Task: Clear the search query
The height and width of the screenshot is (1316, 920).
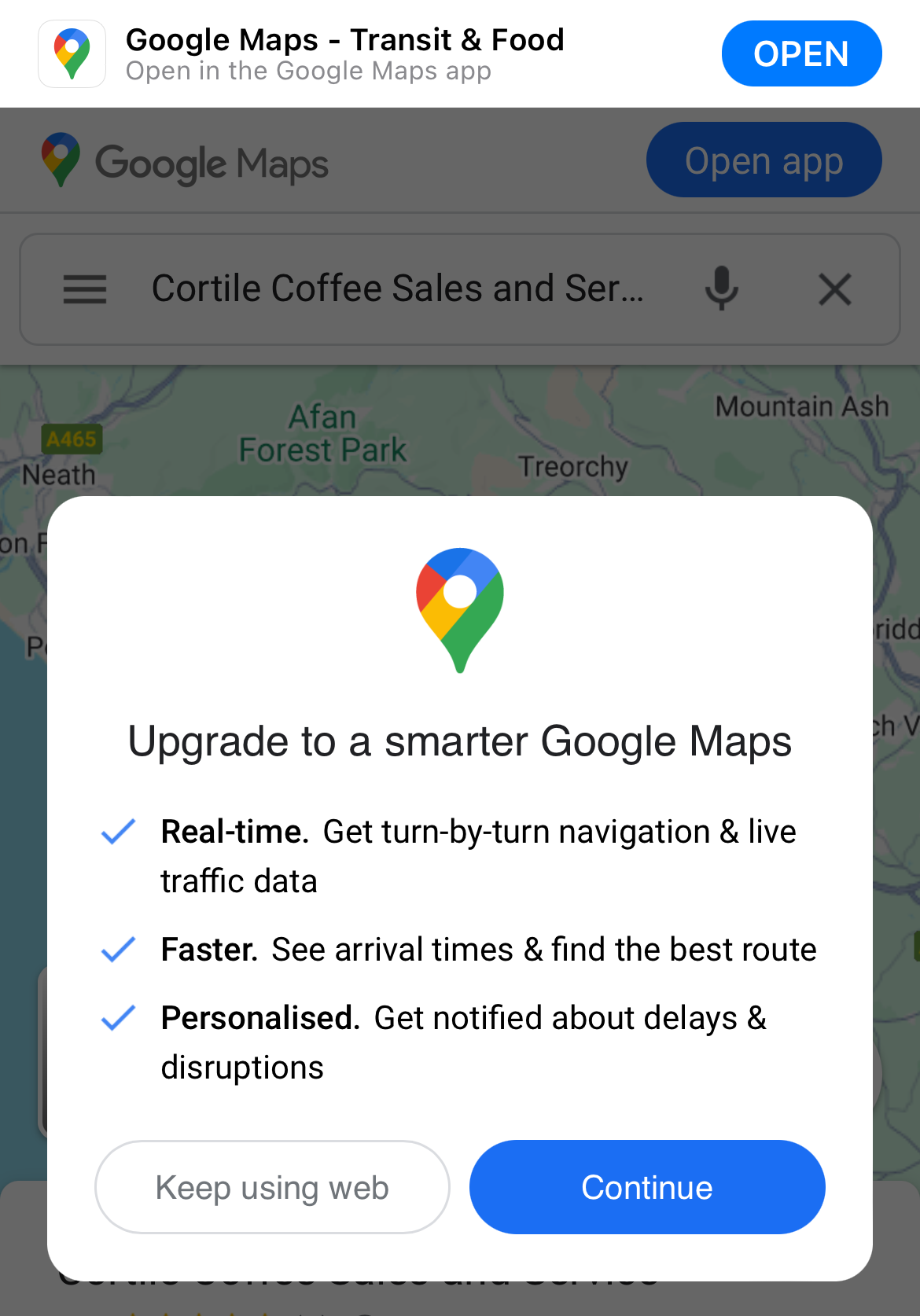Action: [834, 289]
